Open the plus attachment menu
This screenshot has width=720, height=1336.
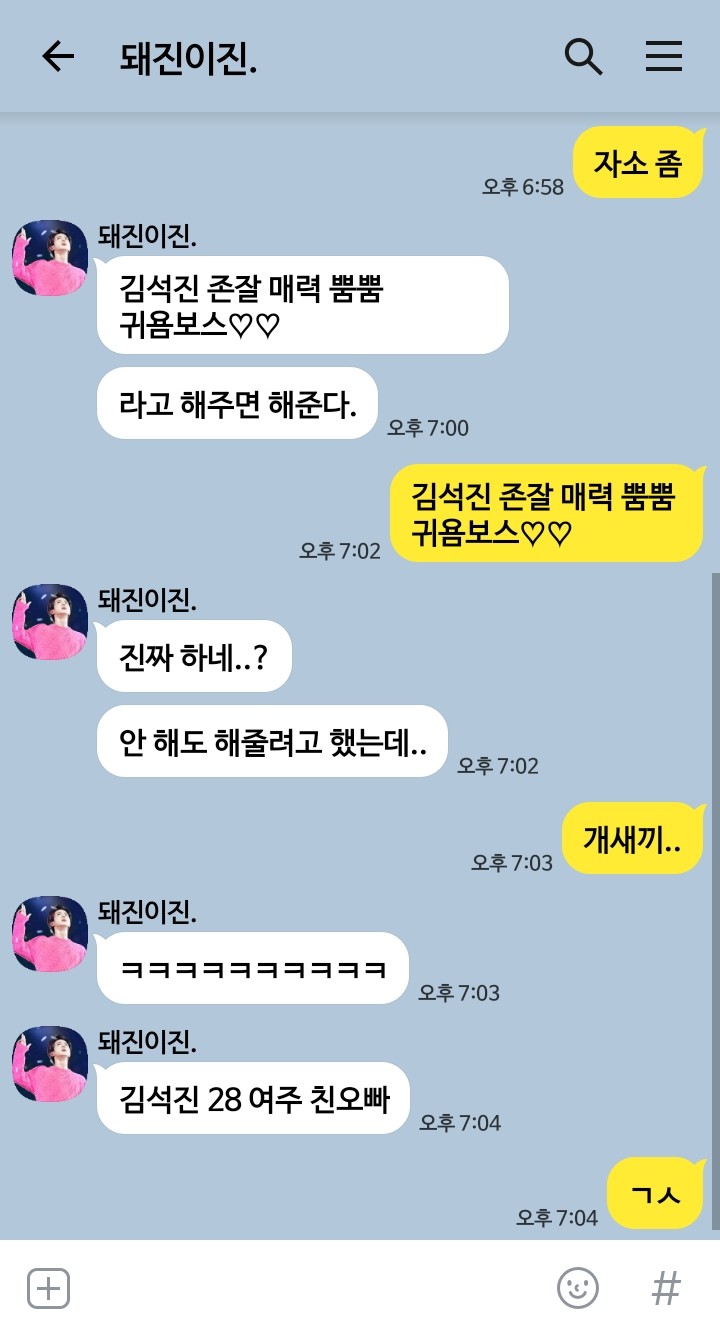(x=48, y=1288)
